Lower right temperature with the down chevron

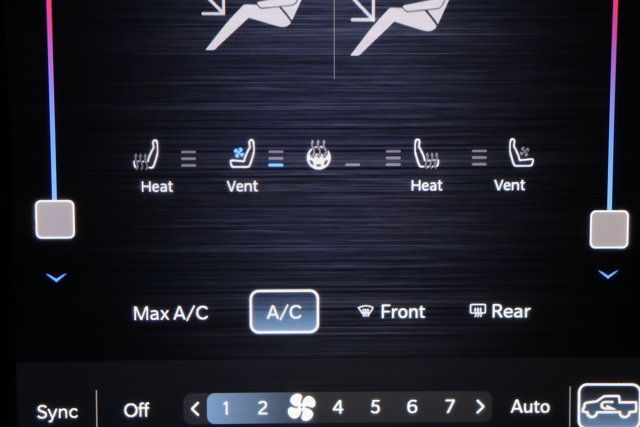click(x=608, y=273)
